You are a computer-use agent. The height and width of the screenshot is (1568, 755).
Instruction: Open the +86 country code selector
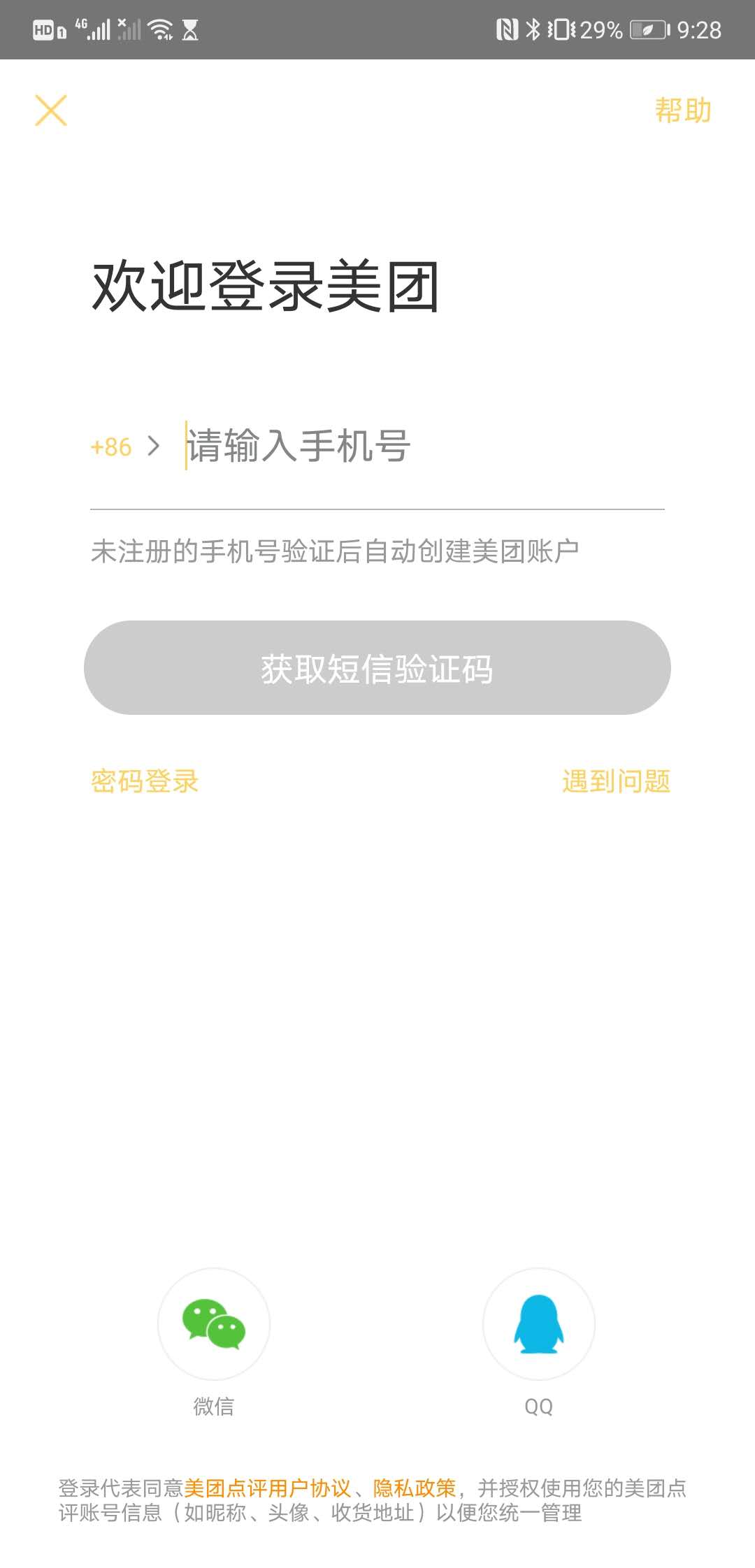tap(112, 447)
